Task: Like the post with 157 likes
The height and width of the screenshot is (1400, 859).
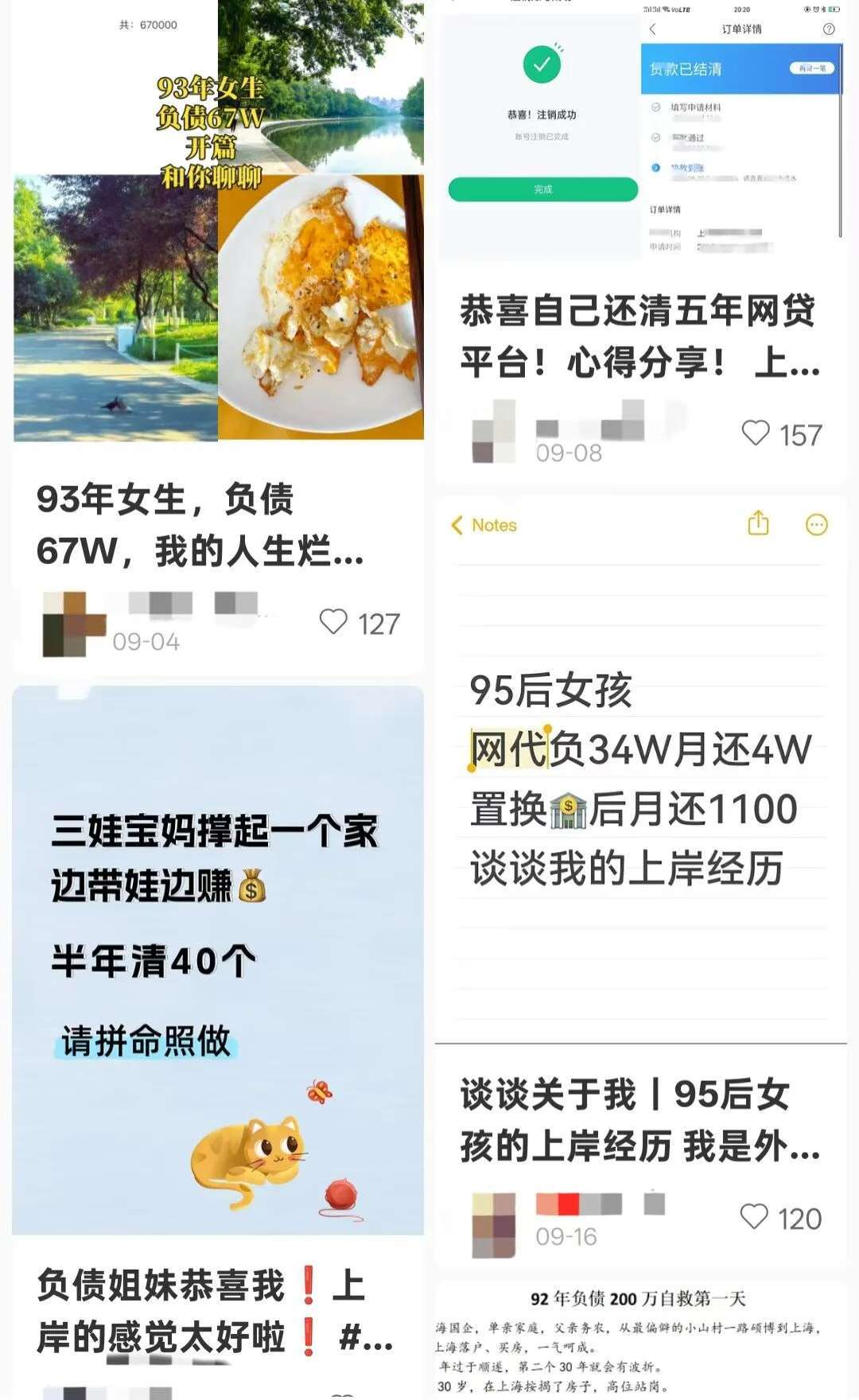Action: (x=756, y=434)
